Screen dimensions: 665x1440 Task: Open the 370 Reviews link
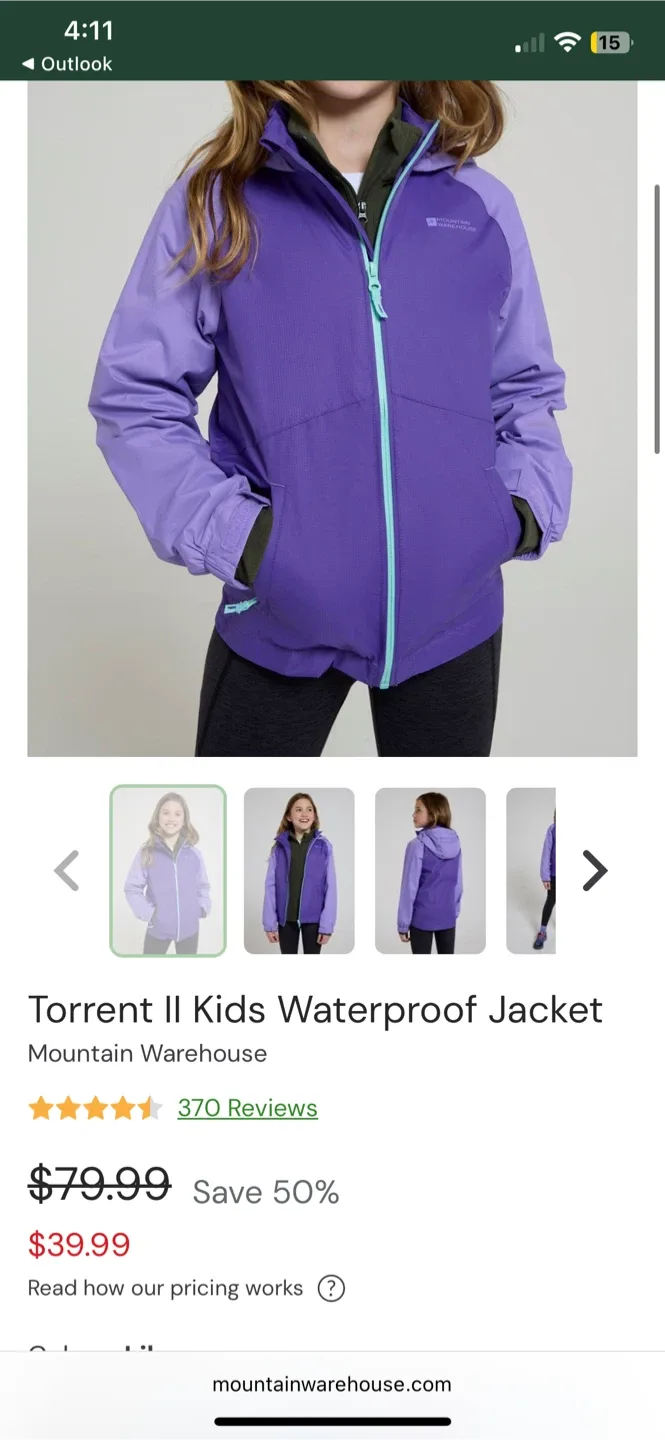click(247, 1108)
